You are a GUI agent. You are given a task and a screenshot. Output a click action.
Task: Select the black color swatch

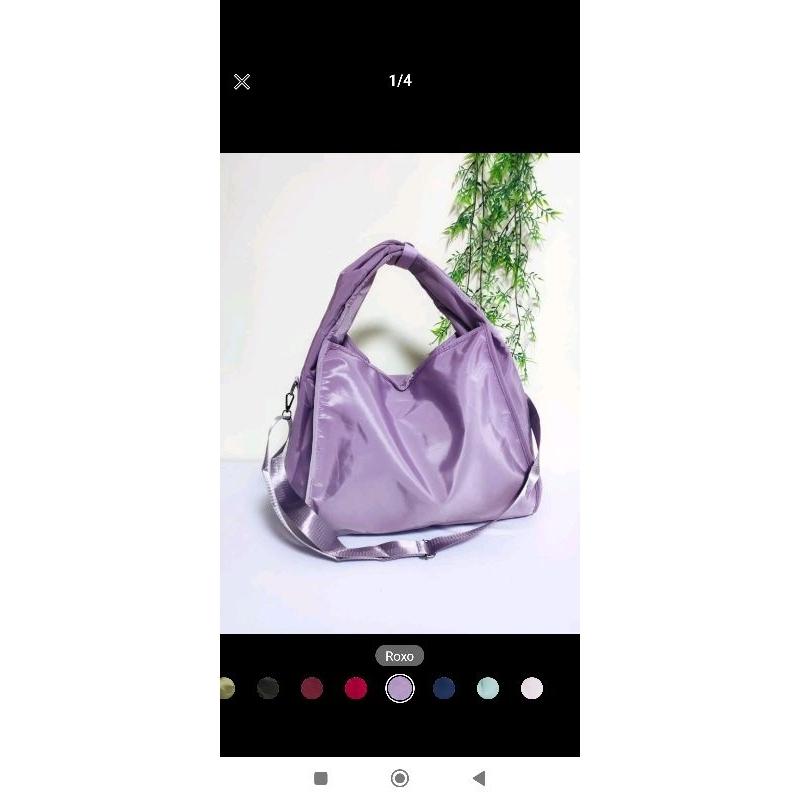pos(268,688)
